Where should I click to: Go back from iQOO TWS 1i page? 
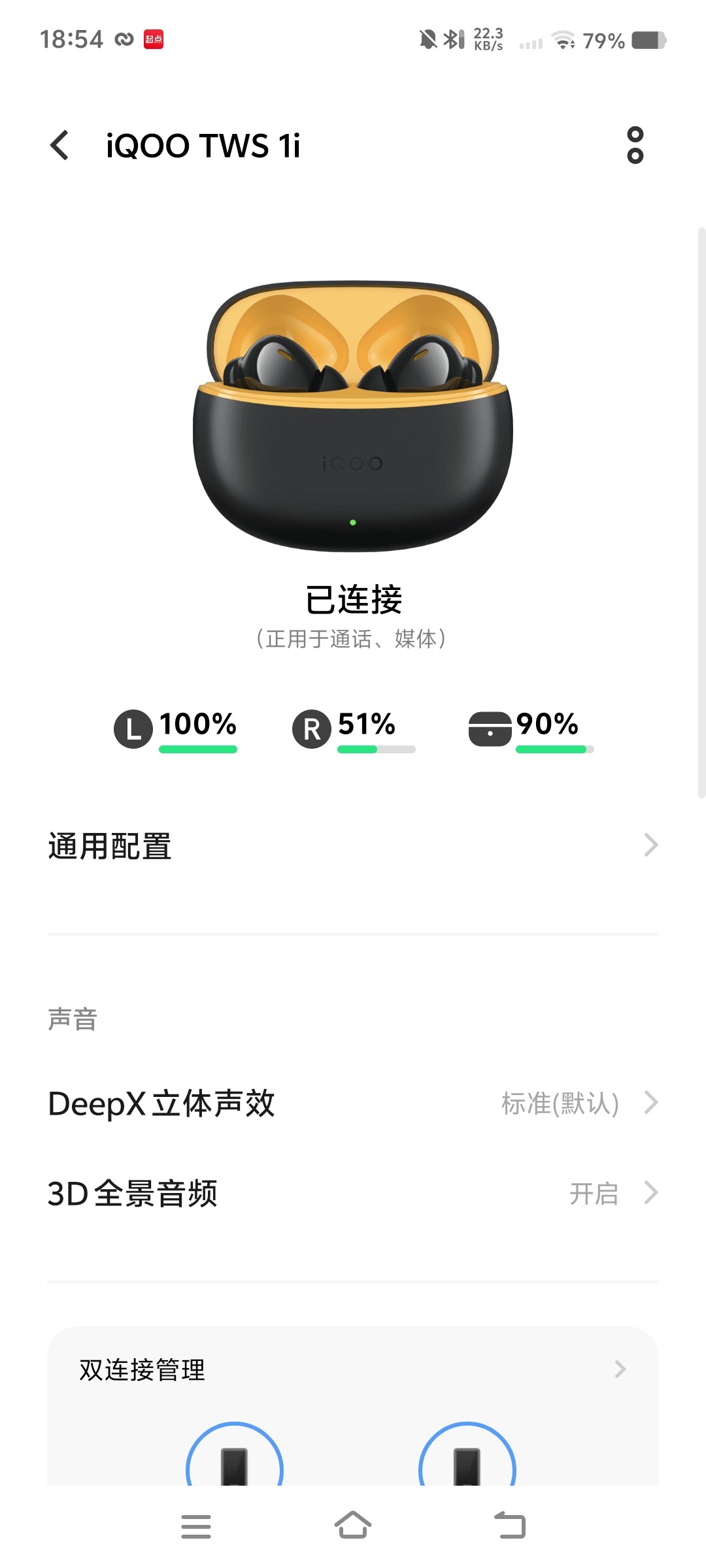coord(60,145)
